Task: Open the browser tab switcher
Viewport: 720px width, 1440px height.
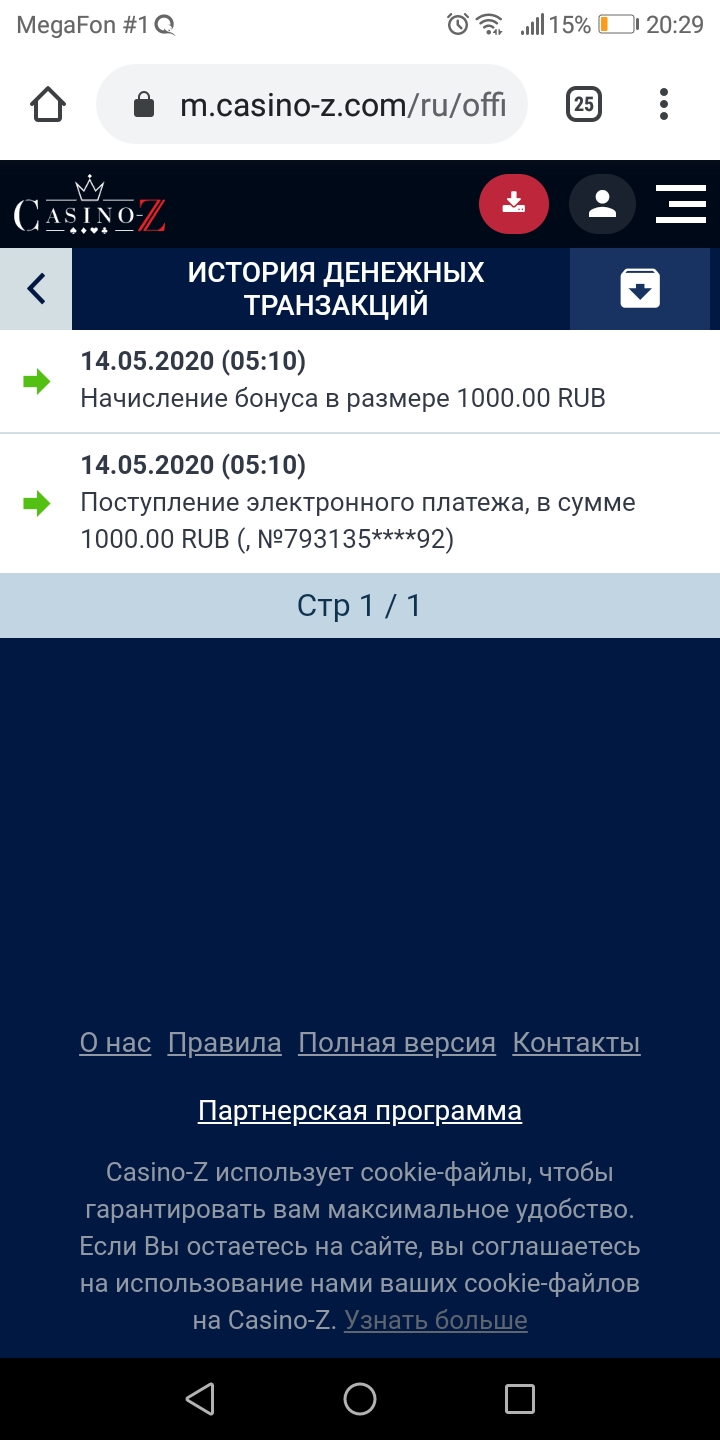Action: [584, 104]
